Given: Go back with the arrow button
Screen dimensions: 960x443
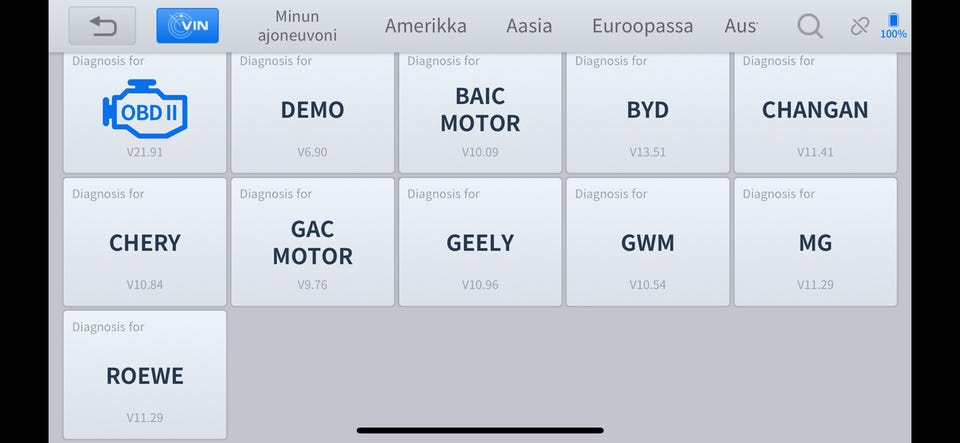Looking at the screenshot, I should click(x=102, y=26).
